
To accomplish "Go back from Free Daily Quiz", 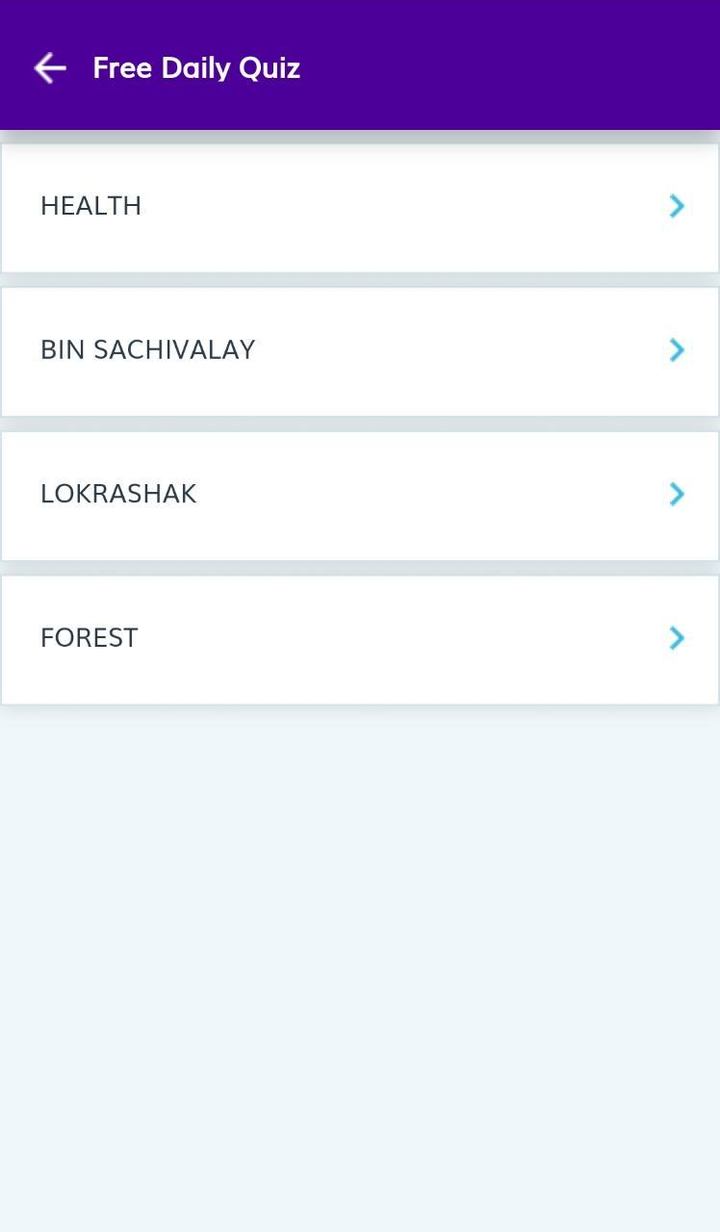I will coord(49,68).
